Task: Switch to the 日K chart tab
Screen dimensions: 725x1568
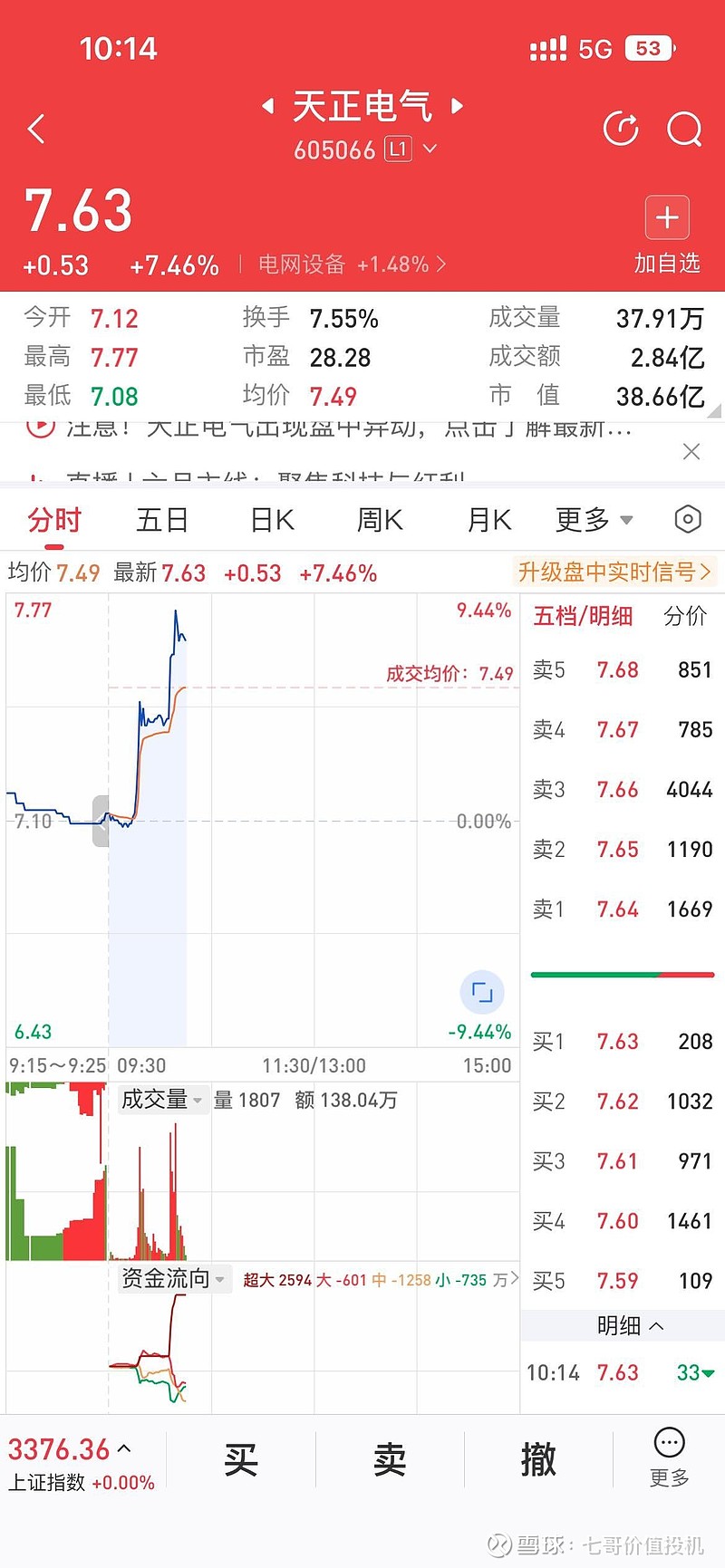Action: 272,520
